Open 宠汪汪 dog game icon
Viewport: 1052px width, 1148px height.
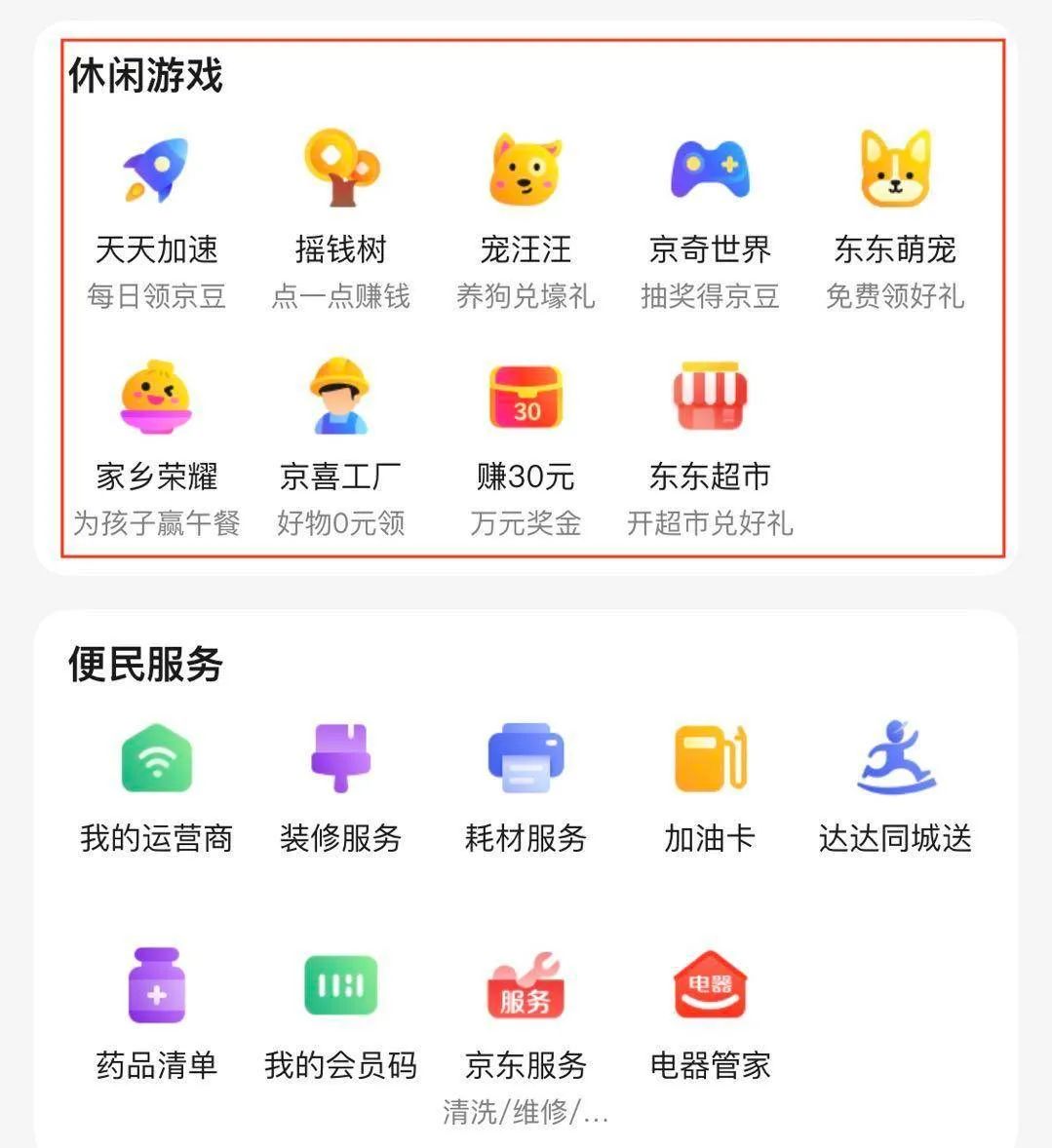(x=526, y=168)
